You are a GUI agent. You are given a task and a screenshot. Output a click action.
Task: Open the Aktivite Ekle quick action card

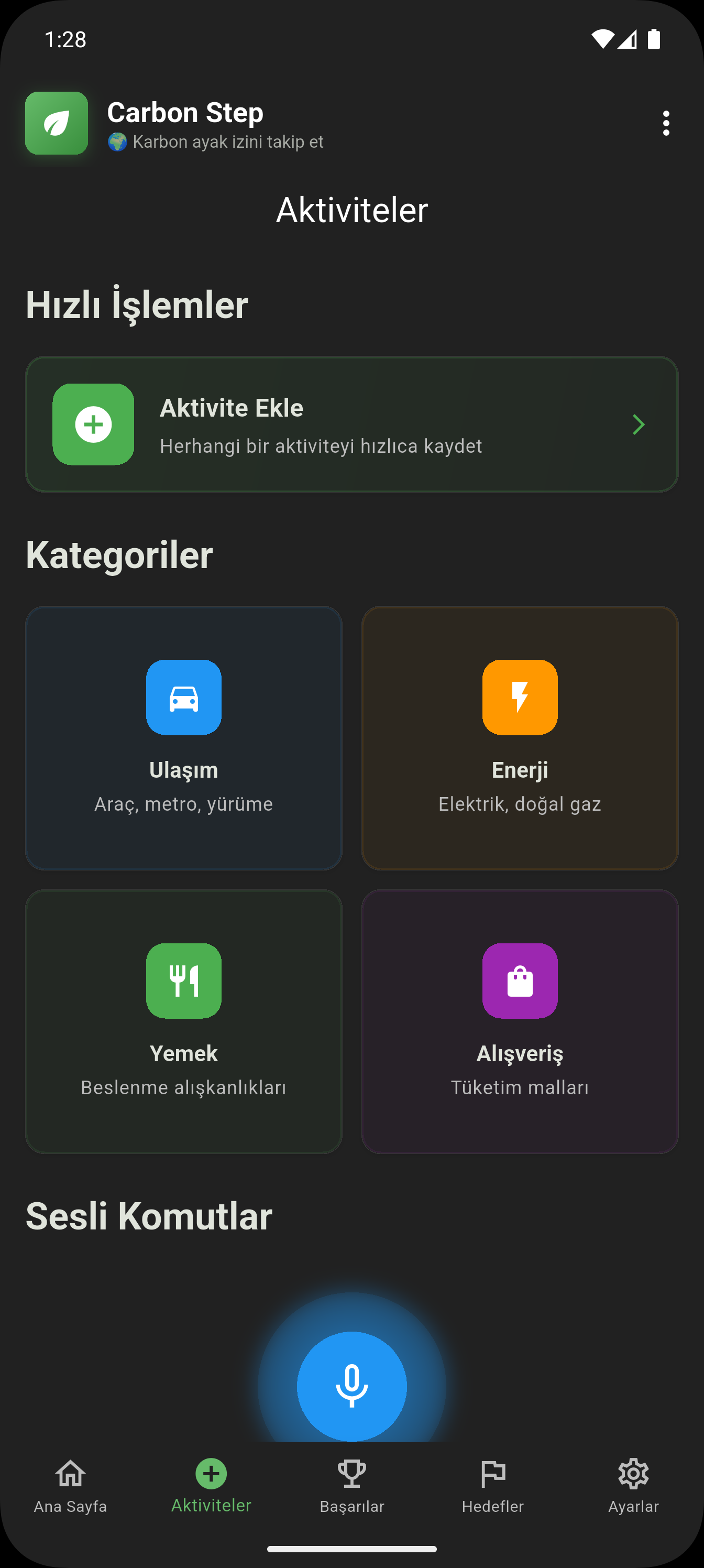click(x=351, y=424)
